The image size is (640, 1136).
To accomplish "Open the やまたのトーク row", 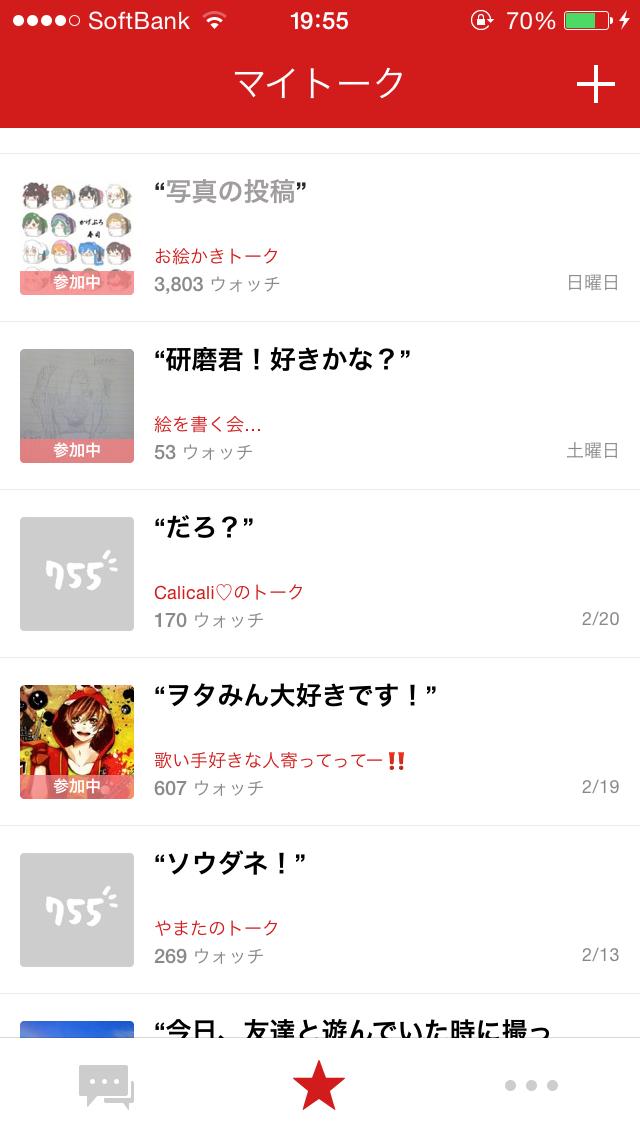I will [320, 910].
